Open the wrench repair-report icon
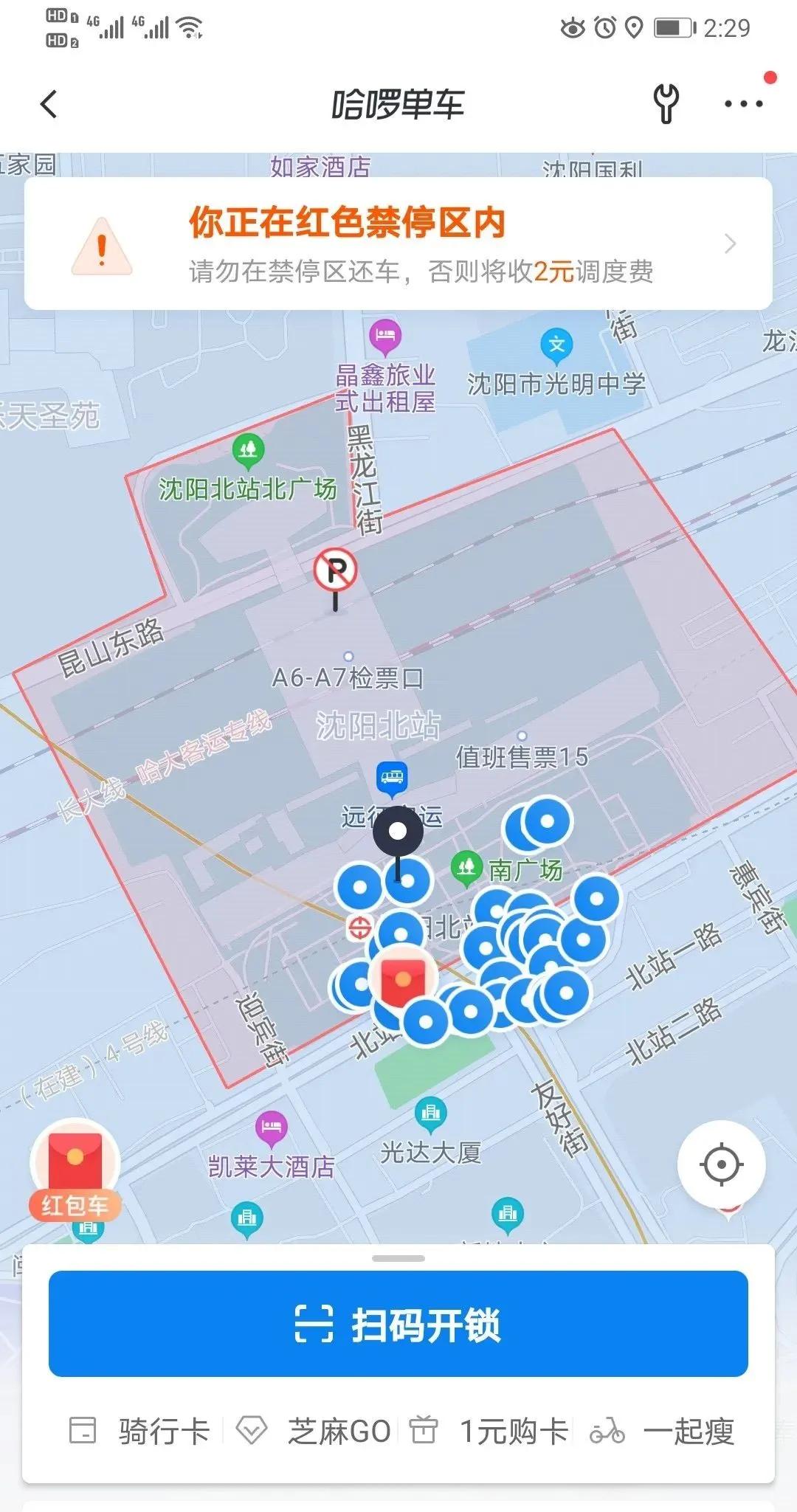 tap(666, 104)
